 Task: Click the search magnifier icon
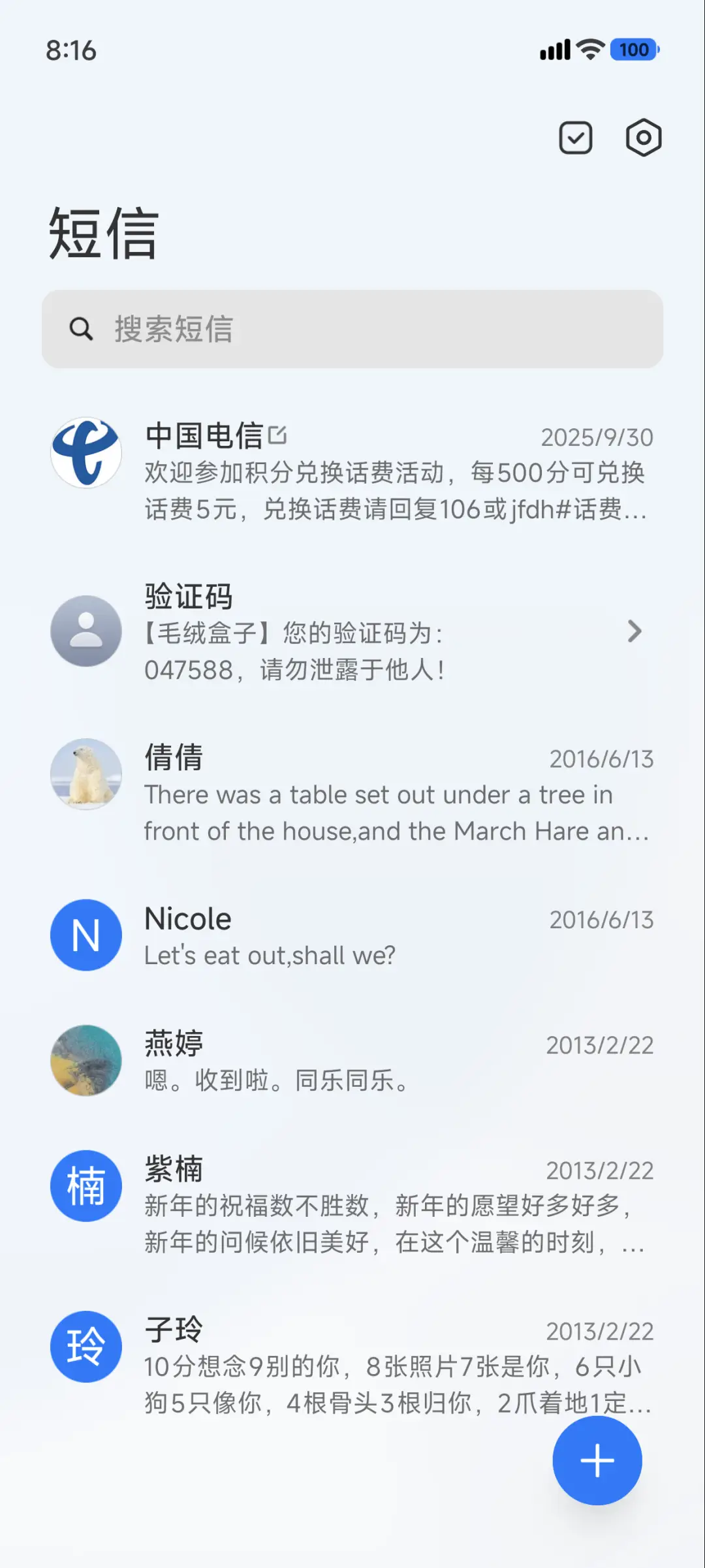pyautogui.click(x=81, y=329)
